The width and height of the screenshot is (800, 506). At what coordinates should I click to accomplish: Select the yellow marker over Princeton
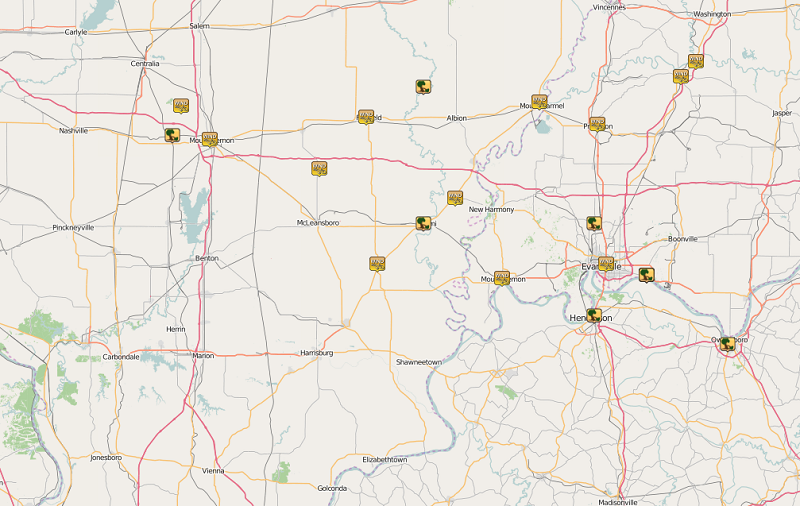pos(597,124)
